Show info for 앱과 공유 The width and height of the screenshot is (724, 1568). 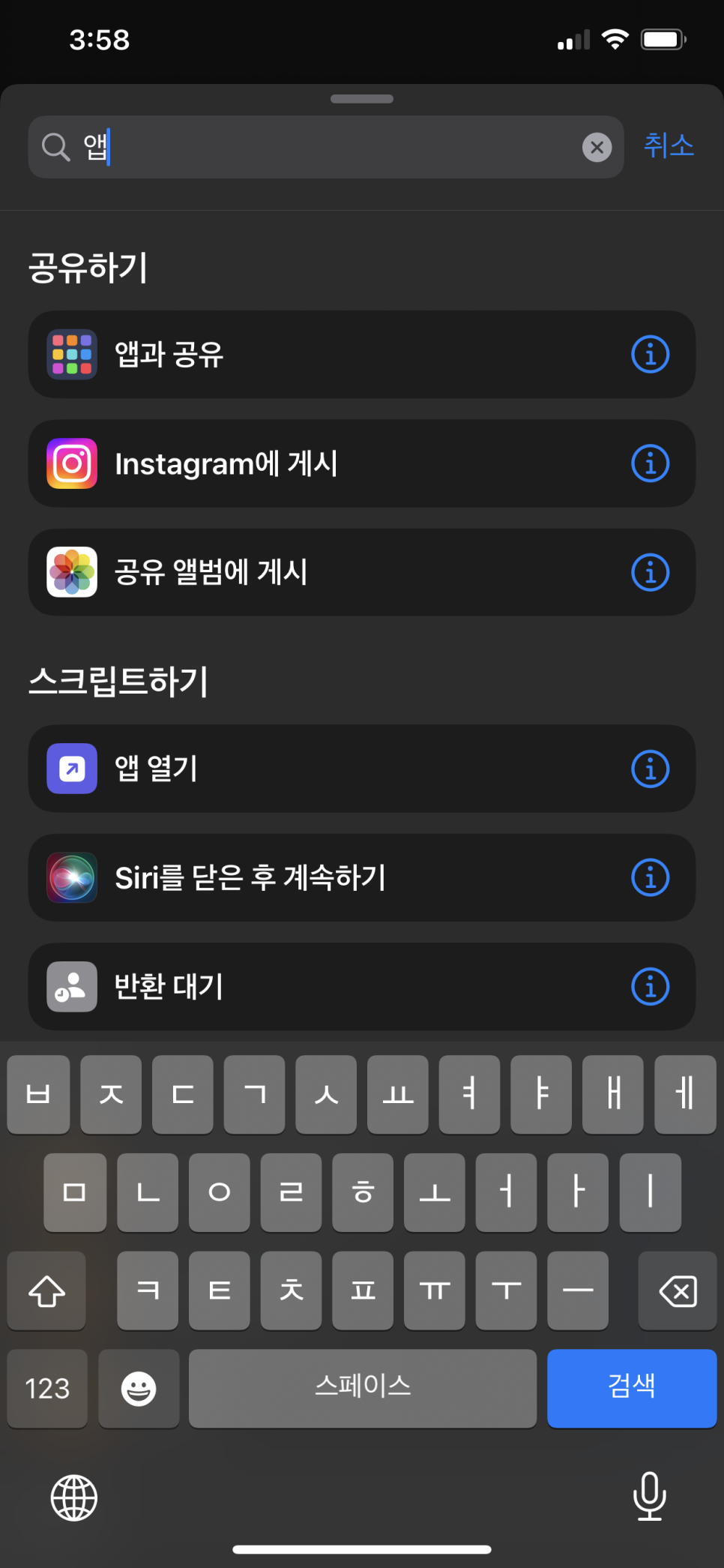650,355
